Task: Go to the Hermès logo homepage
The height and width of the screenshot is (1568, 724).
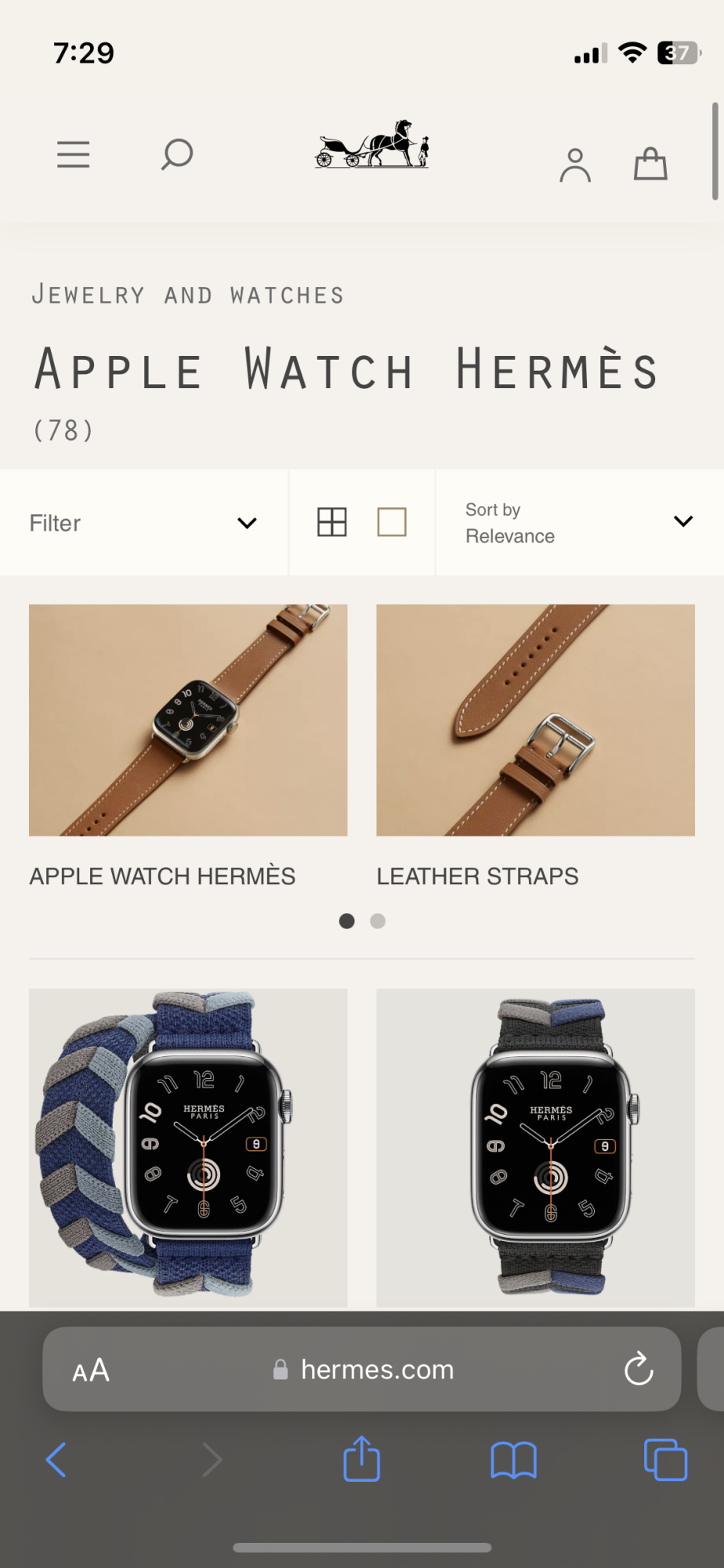Action: 372,145
